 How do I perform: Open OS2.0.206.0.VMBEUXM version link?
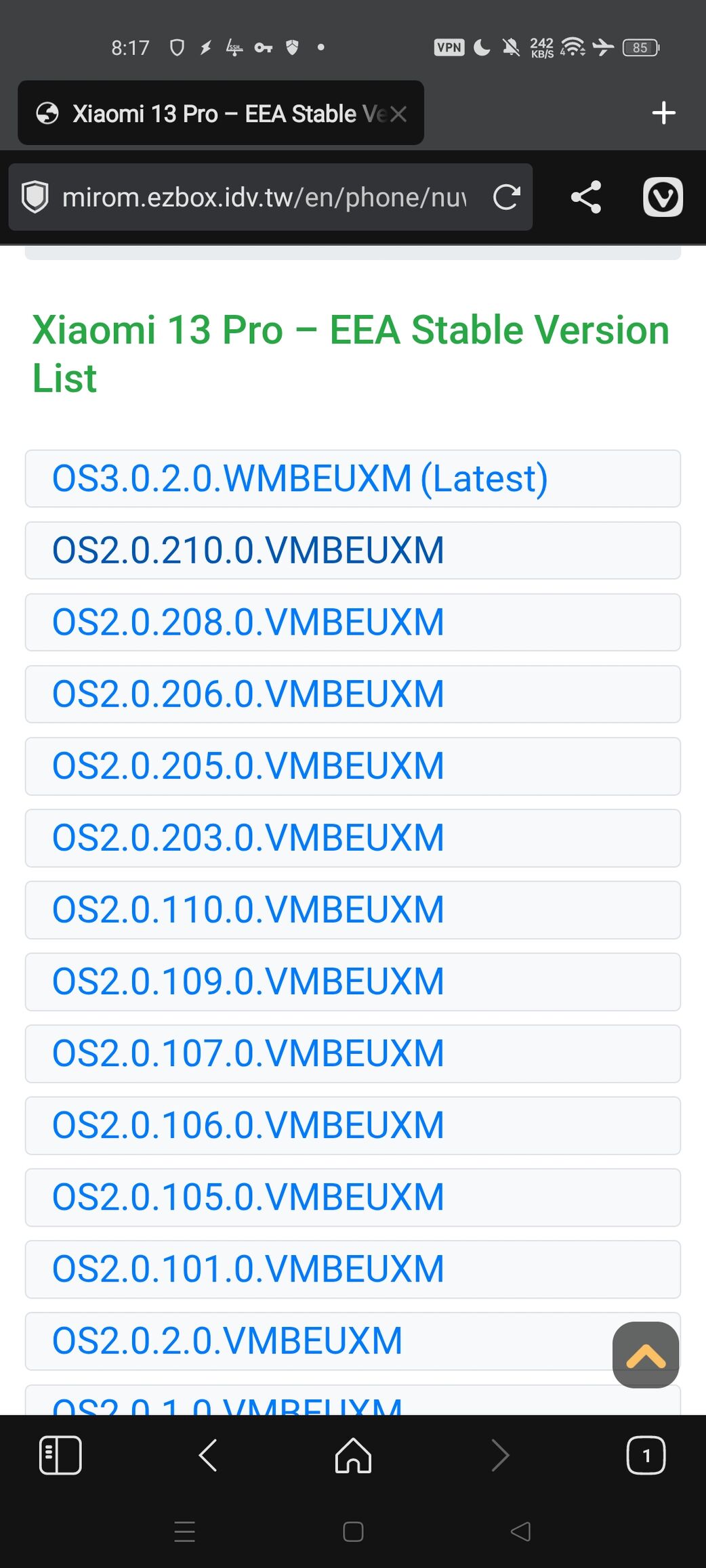click(x=248, y=694)
